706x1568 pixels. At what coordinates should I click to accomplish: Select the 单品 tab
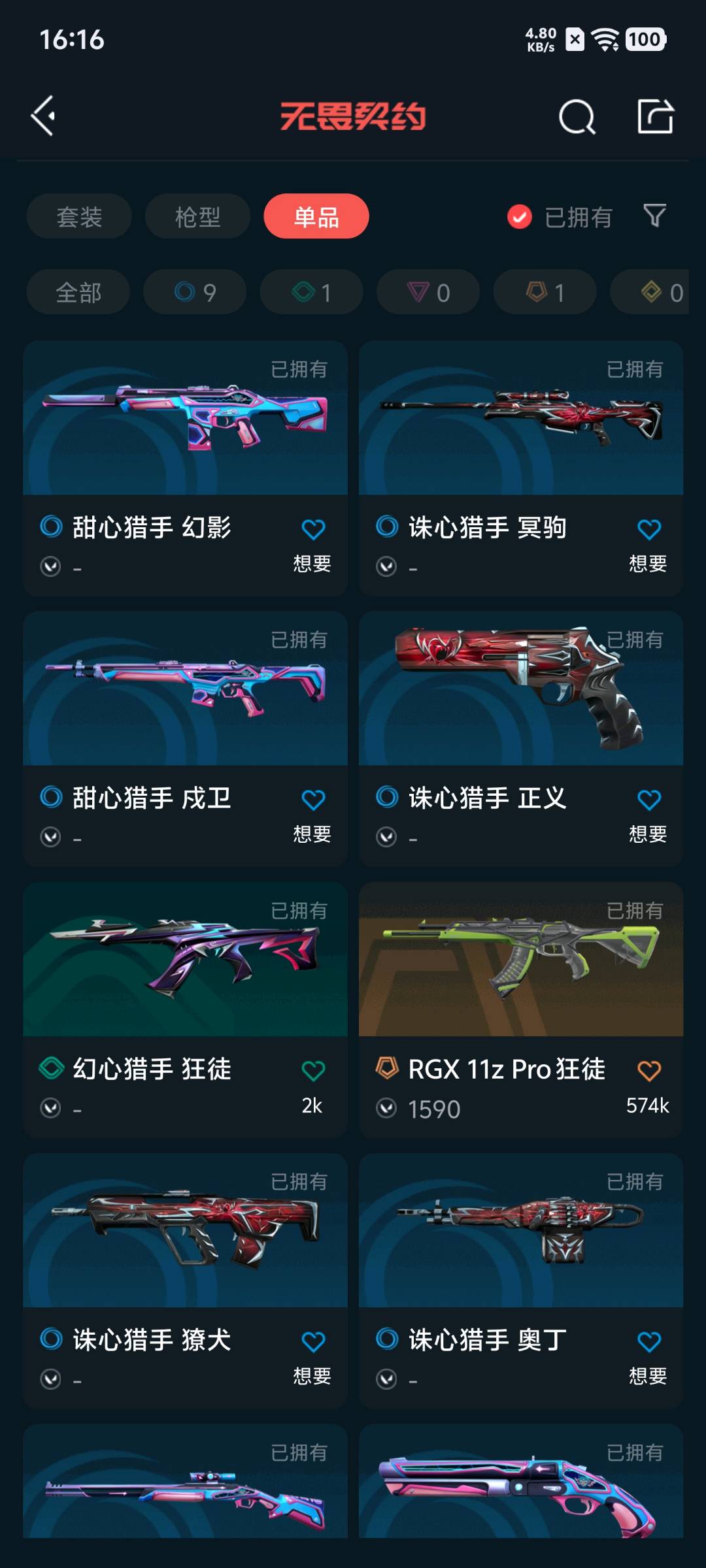[316, 217]
